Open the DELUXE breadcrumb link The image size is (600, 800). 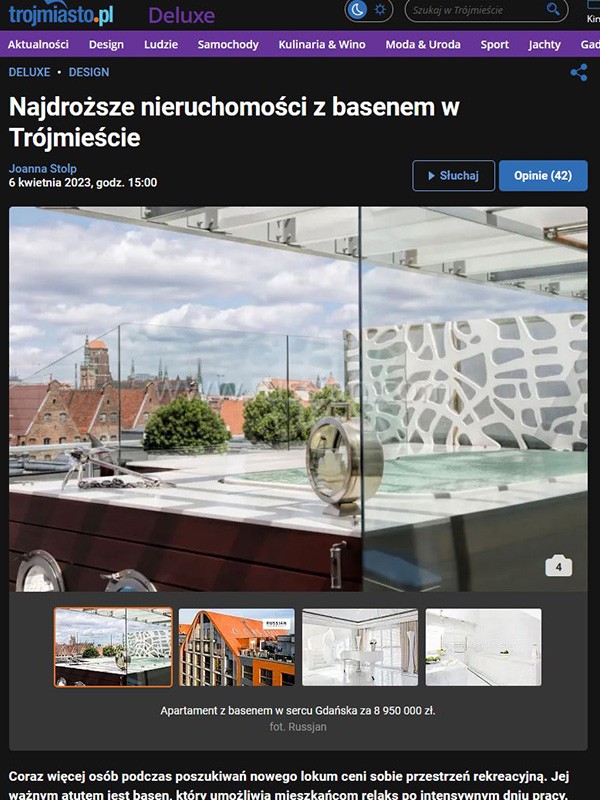click(x=29, y=72)
